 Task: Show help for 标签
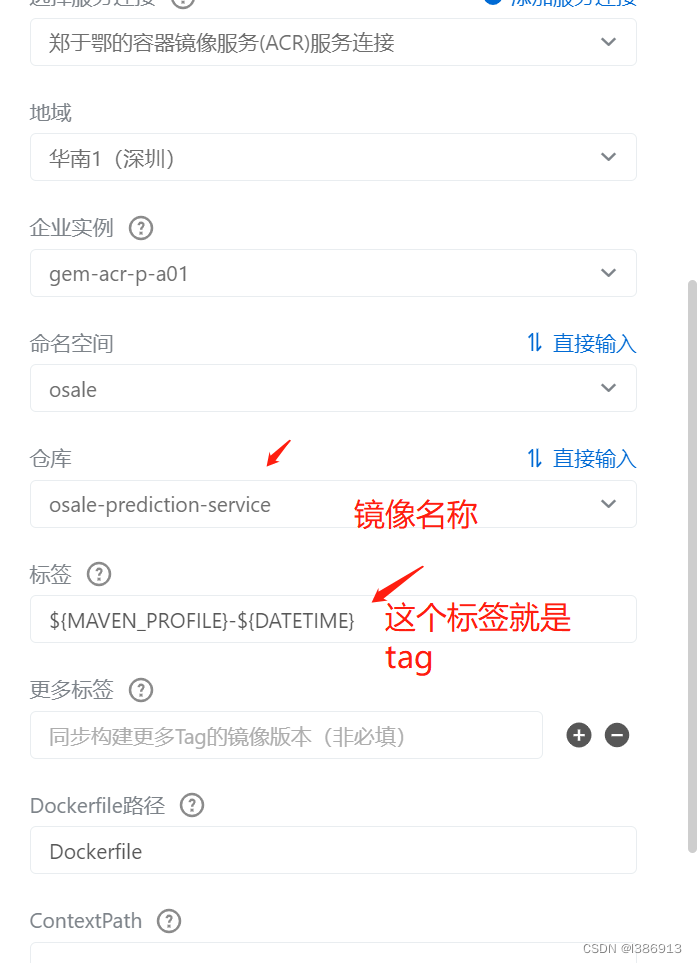click(x=99, y=574)
